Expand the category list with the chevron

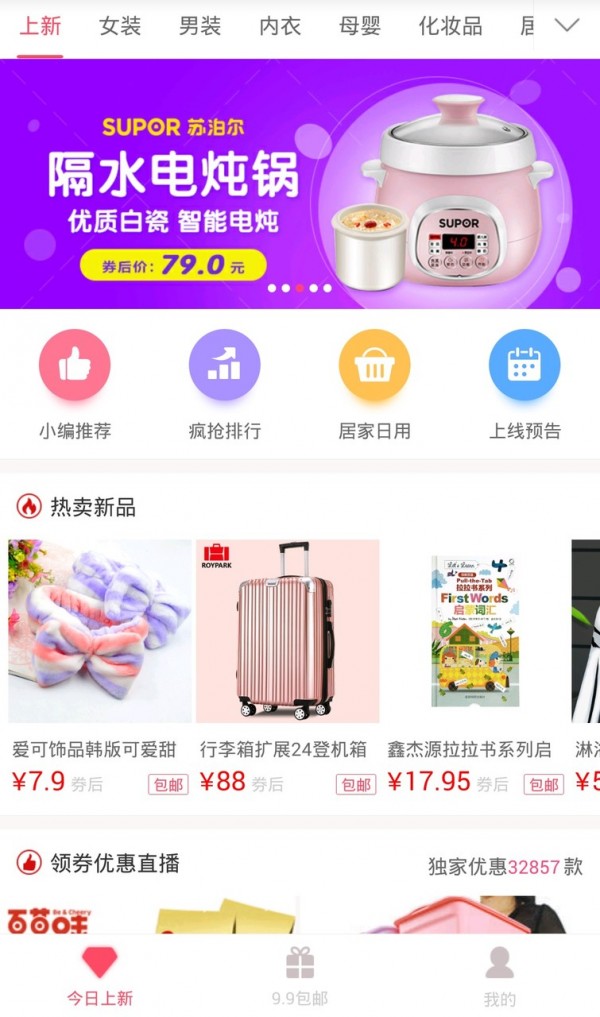click(567, 26)
